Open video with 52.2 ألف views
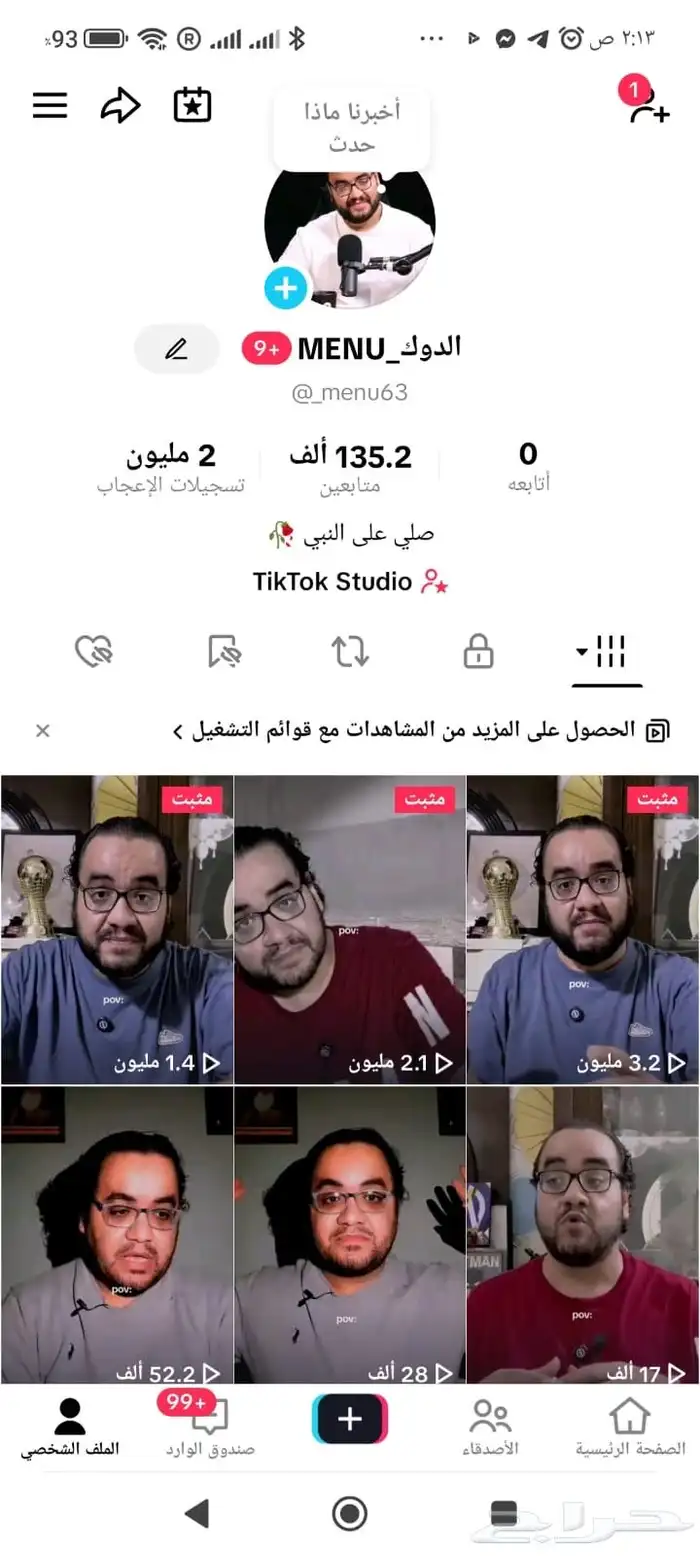The height and width of the screenshot is (1556, 700). coord(116,1235)
